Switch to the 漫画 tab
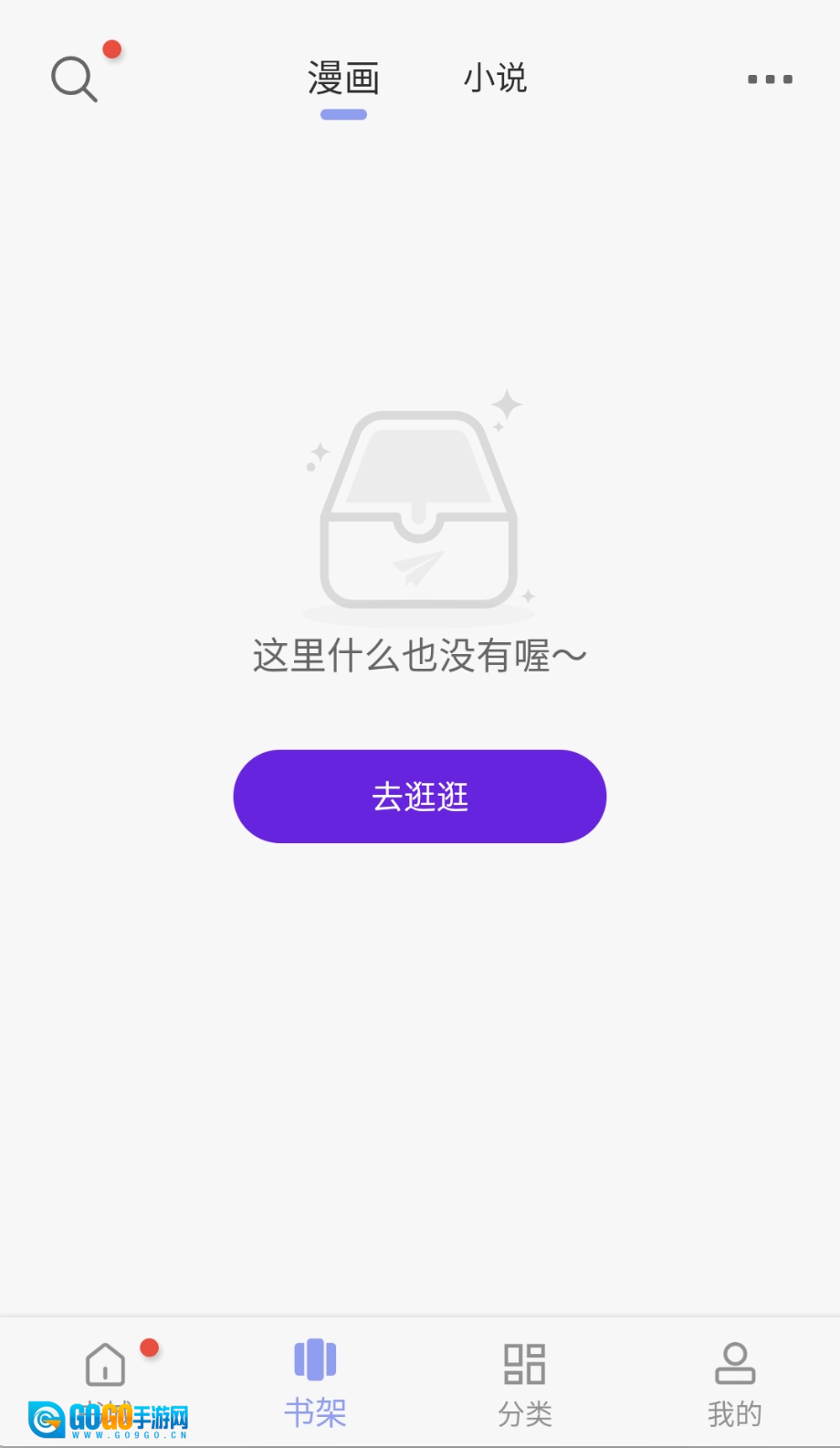The width and height of the screenshot is (840, 1448). 343,79
